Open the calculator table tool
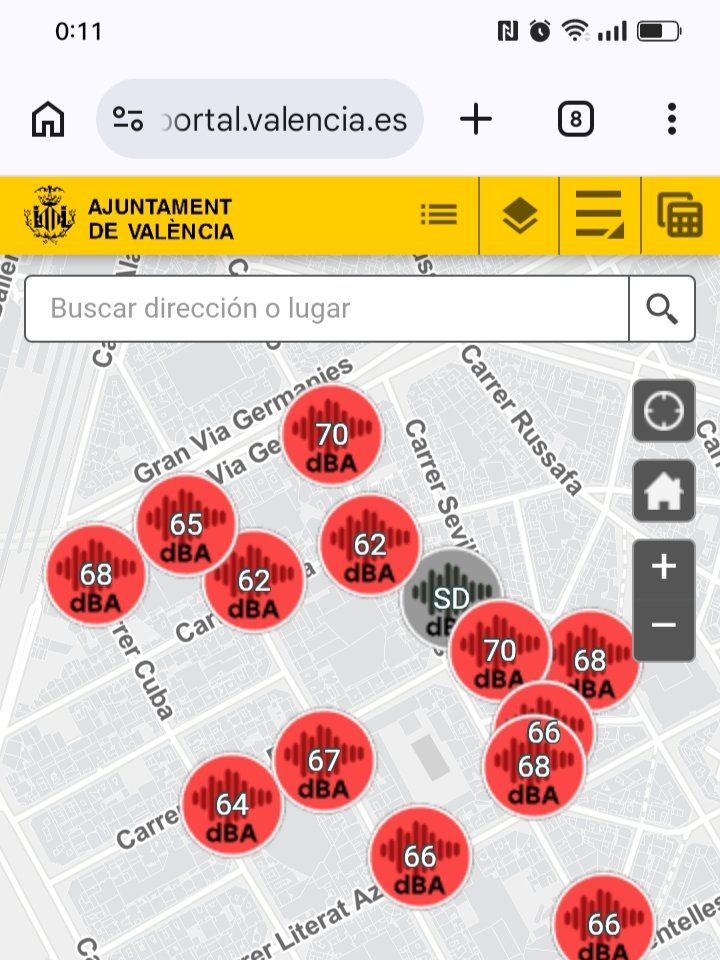Image resolution: width=720 pixels, height=960 pixels. coord(680,215)
